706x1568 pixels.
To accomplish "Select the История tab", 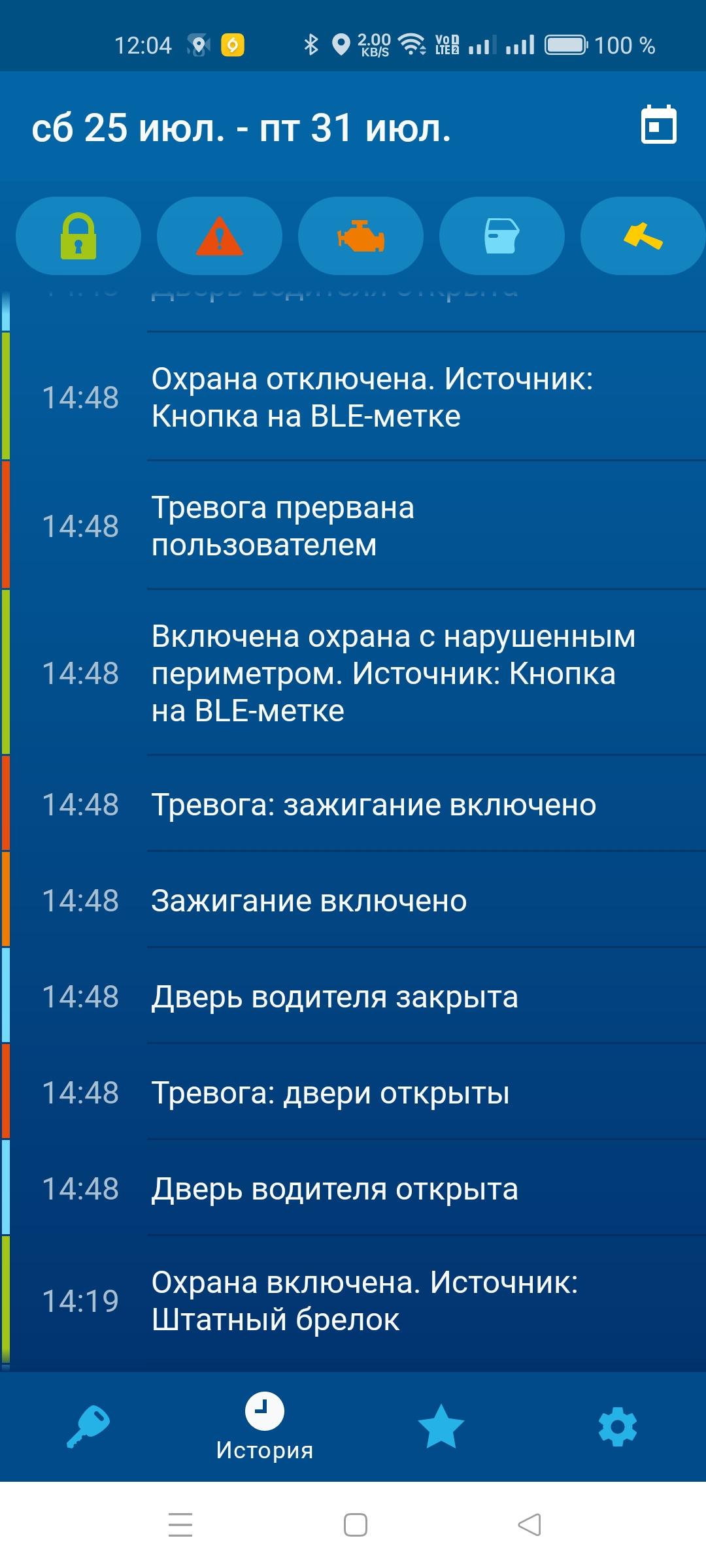I will pyautogui.click(x=265, y=1428).
